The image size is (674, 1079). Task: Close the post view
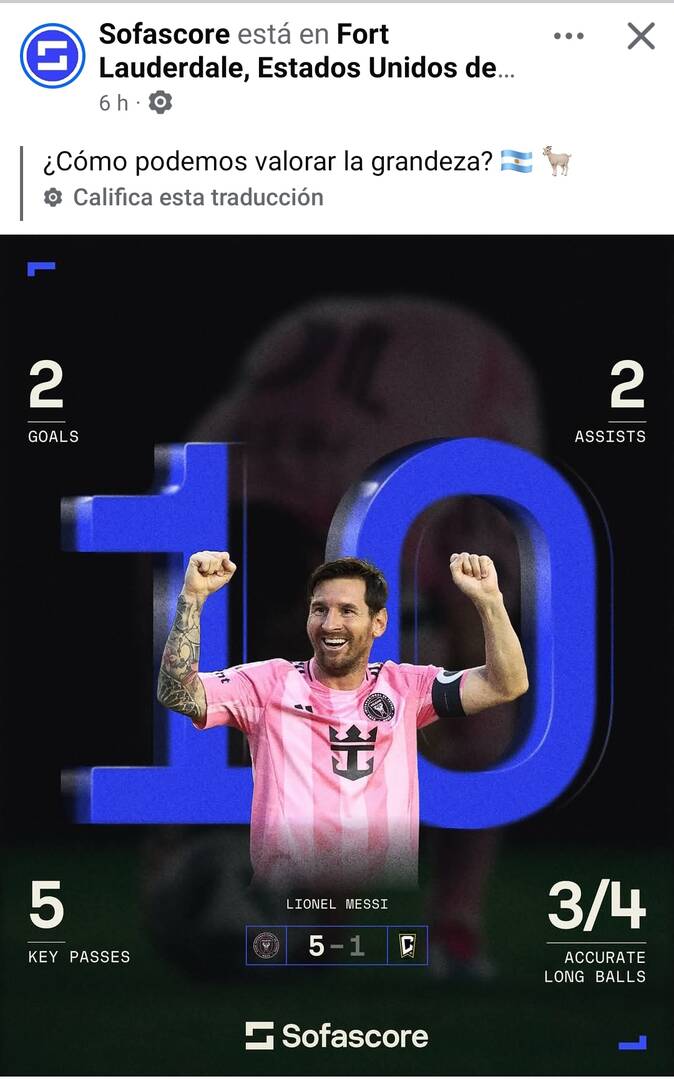[x=640, y=36]
